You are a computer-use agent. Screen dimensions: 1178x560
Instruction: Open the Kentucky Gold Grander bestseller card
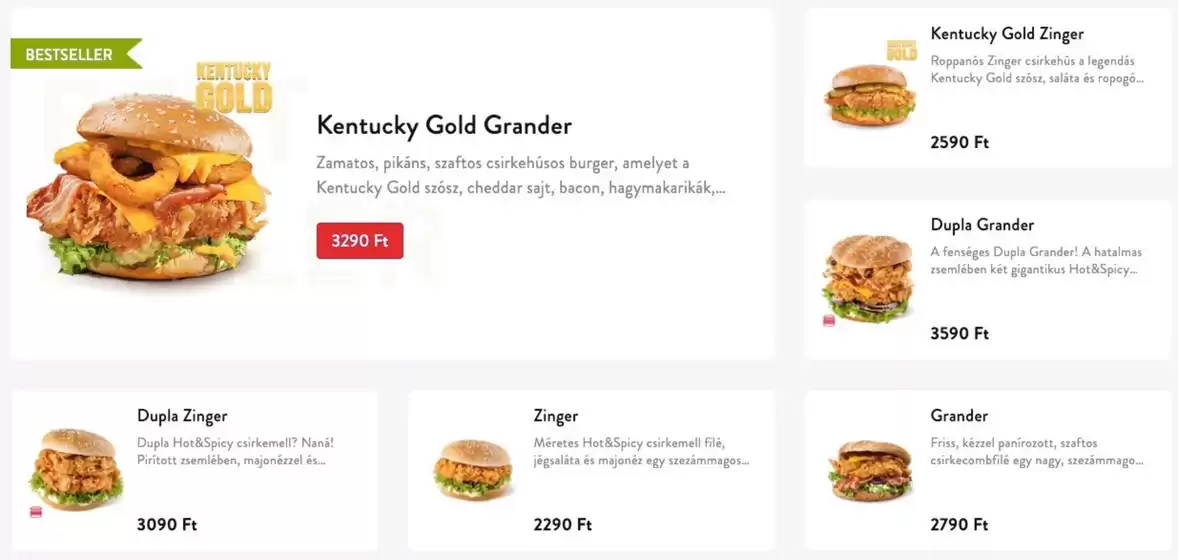pyautogui.click(x=443, y=126)
